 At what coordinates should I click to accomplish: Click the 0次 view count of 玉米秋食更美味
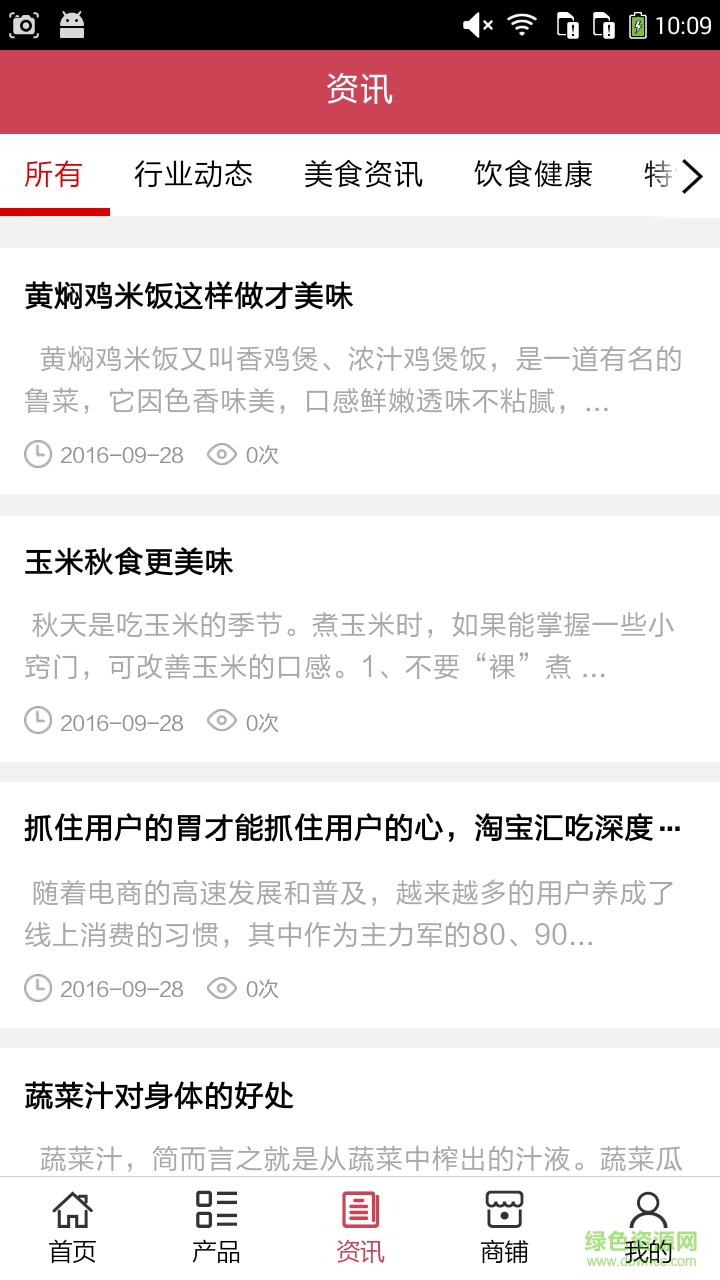[261, 721]
